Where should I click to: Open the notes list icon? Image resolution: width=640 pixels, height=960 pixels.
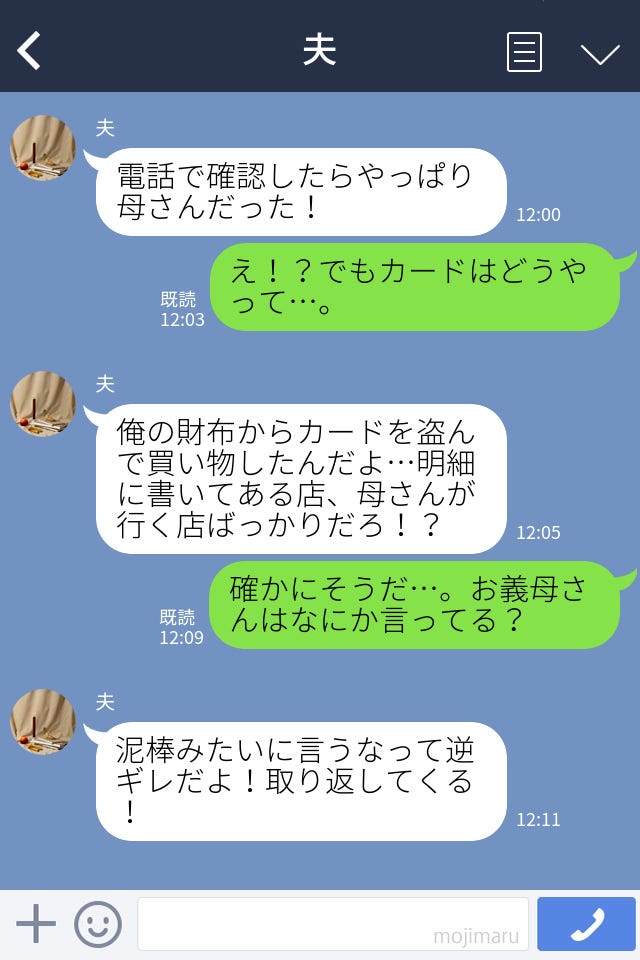point(524,52)
